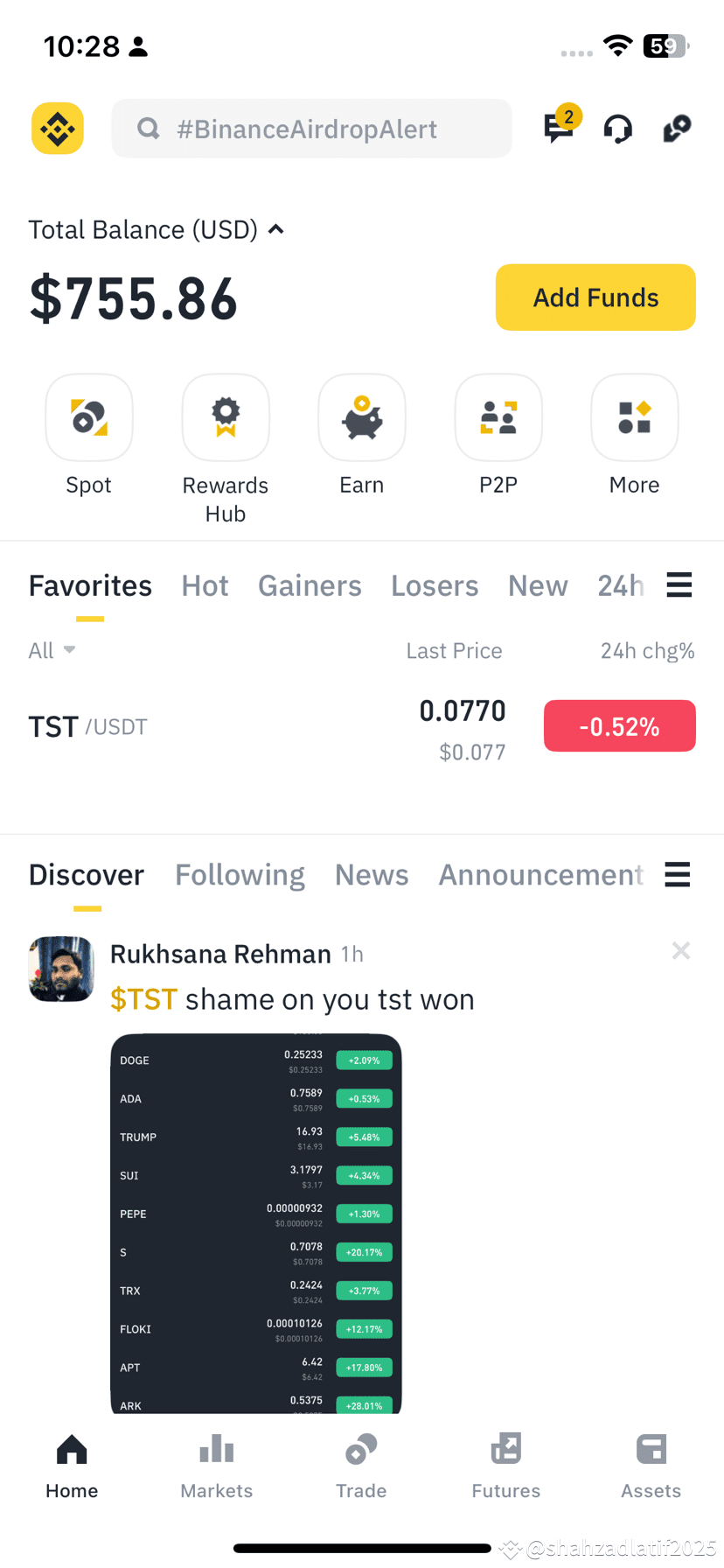The width and height of the screenshot is (724, 1568).
Task: Tap the Add Funds button
Action: click(595, 297)
